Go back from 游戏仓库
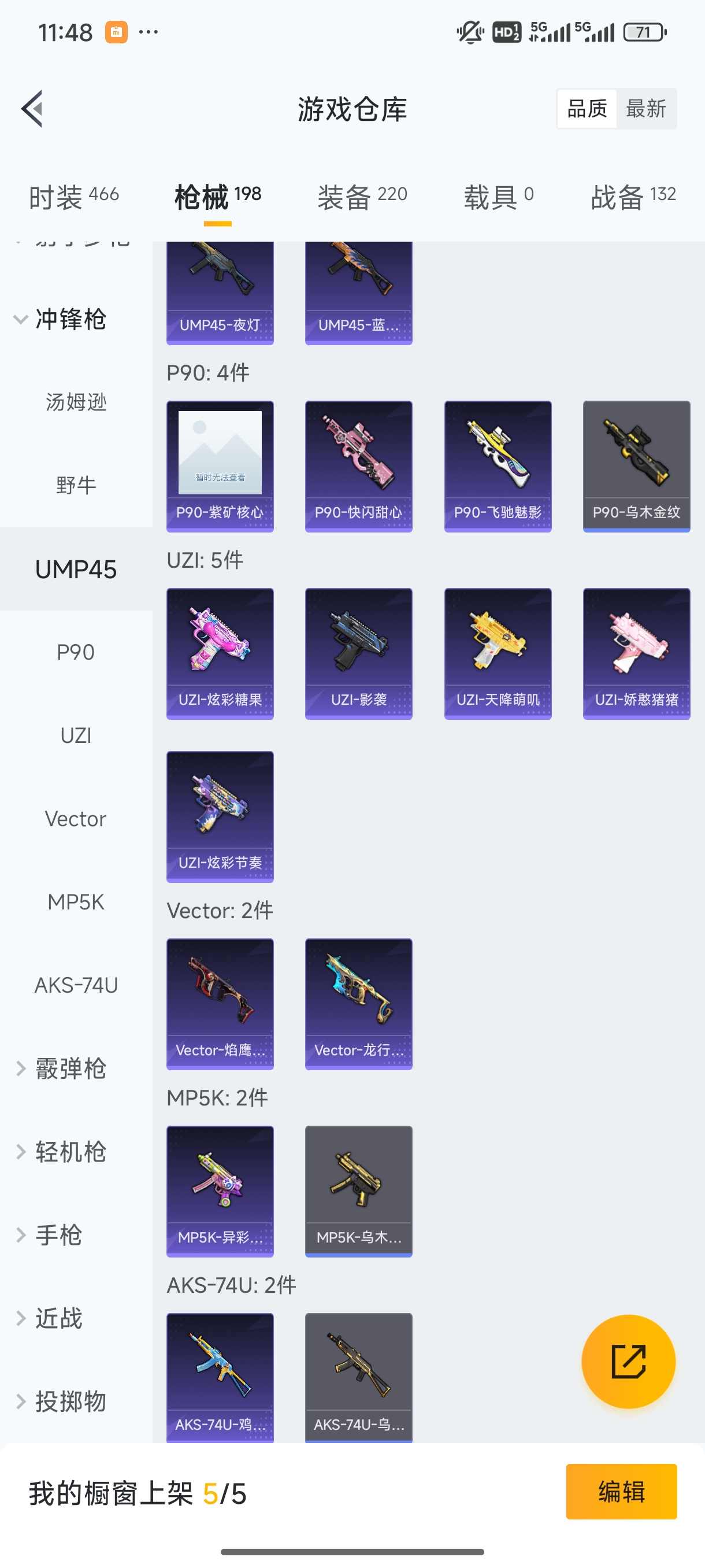 tap(33, 110)
